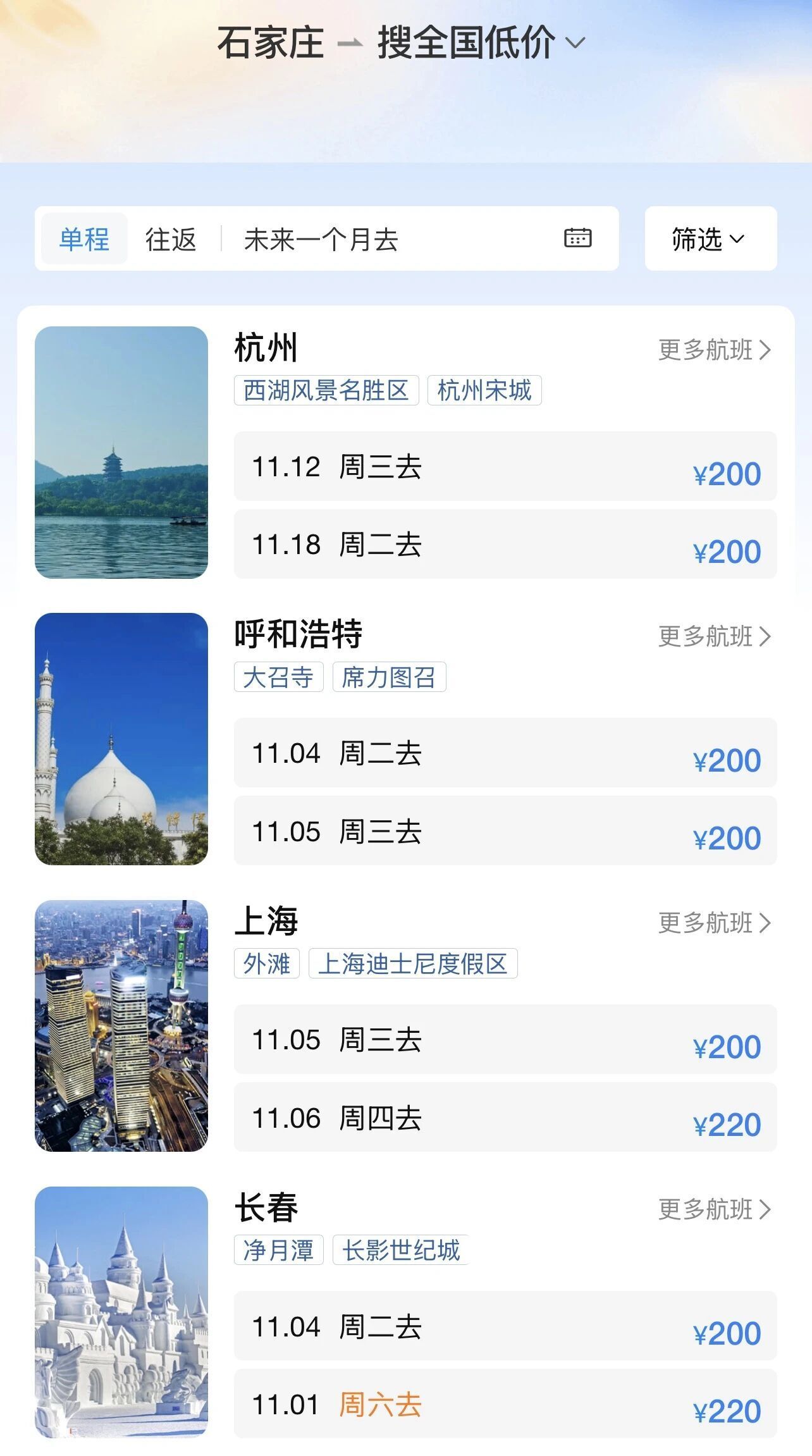Open the 搜全国低价 destination dropdown
The height and width of the screenshot is (1456, 812).
tap(481, 43)
